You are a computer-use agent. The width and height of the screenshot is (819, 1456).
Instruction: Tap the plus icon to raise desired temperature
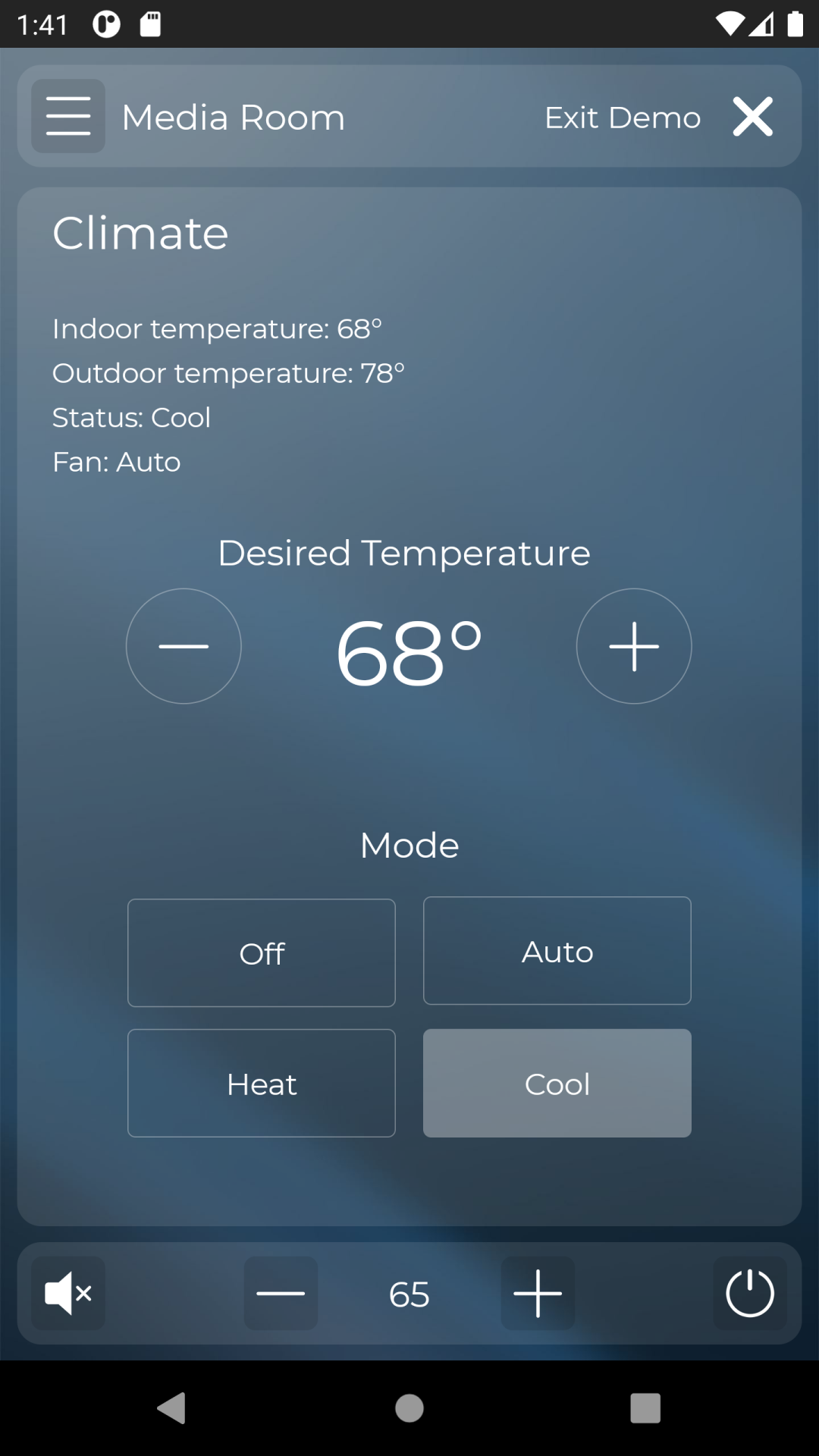pos(634,645)
